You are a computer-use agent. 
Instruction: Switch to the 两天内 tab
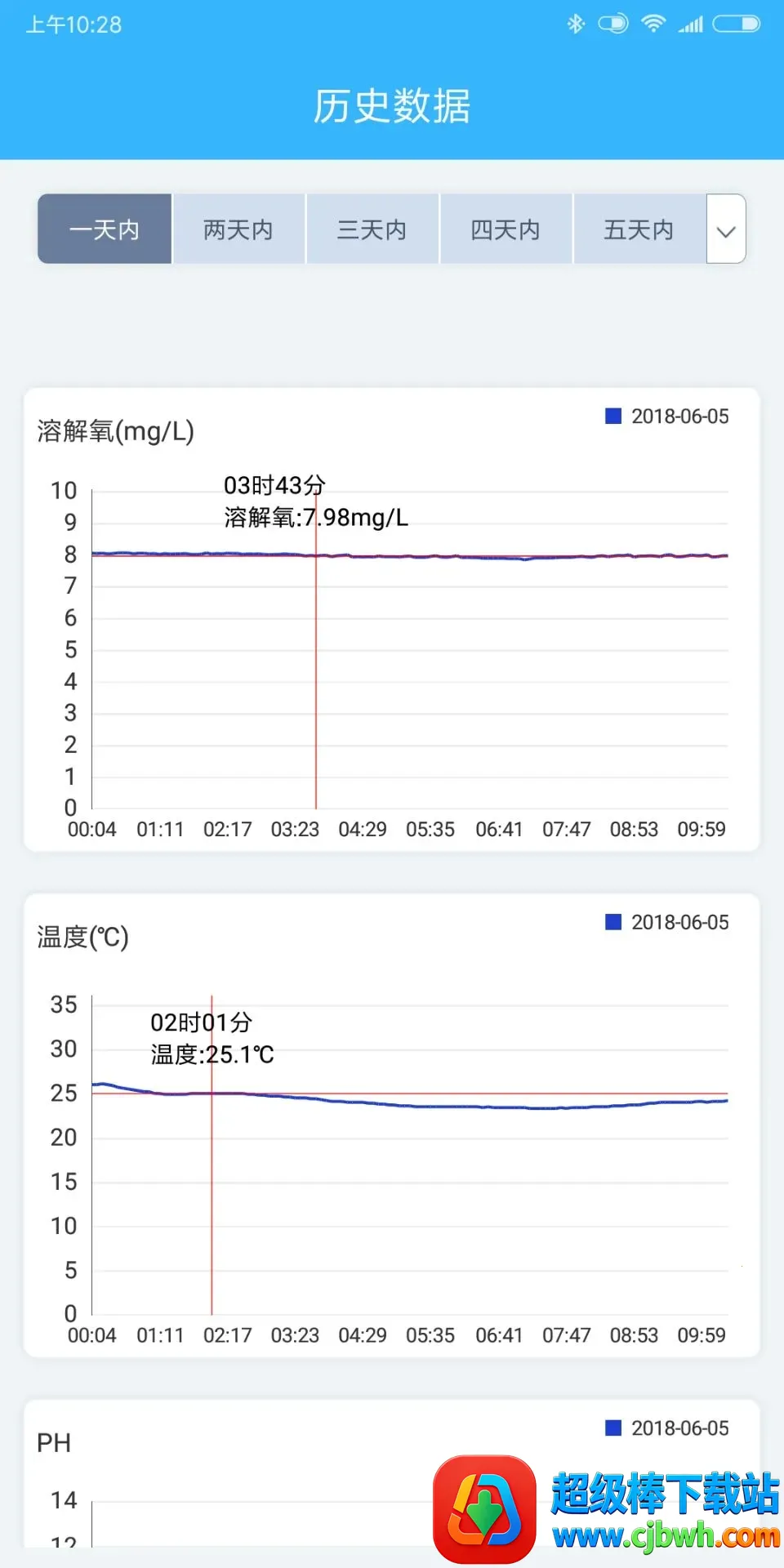(x=238, y=229)
